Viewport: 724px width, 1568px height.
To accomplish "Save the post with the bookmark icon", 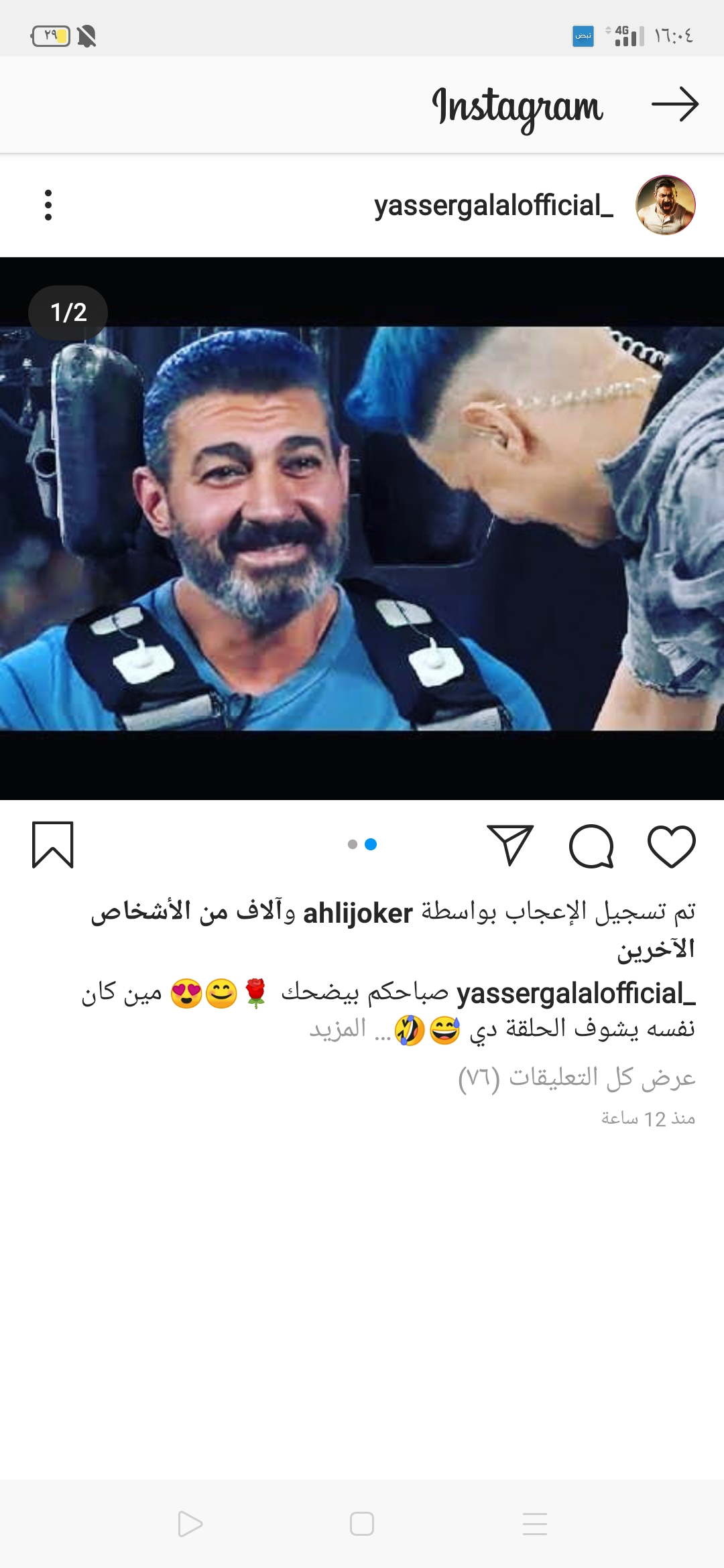I will click(x=52, y=844).
